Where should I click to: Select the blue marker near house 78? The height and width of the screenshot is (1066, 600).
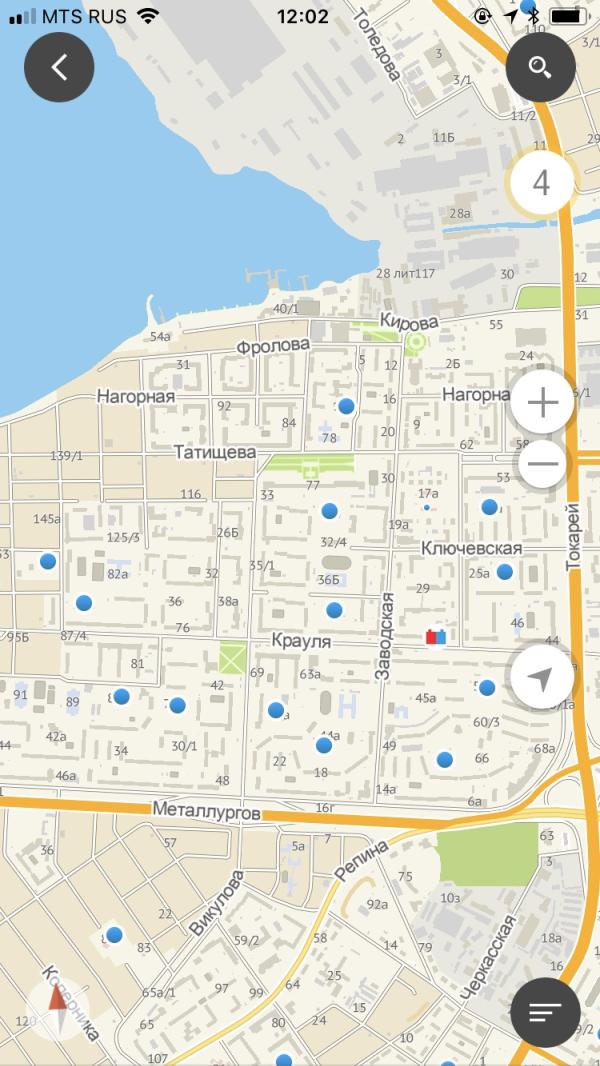pyautogui.click(x=347, y=407)
